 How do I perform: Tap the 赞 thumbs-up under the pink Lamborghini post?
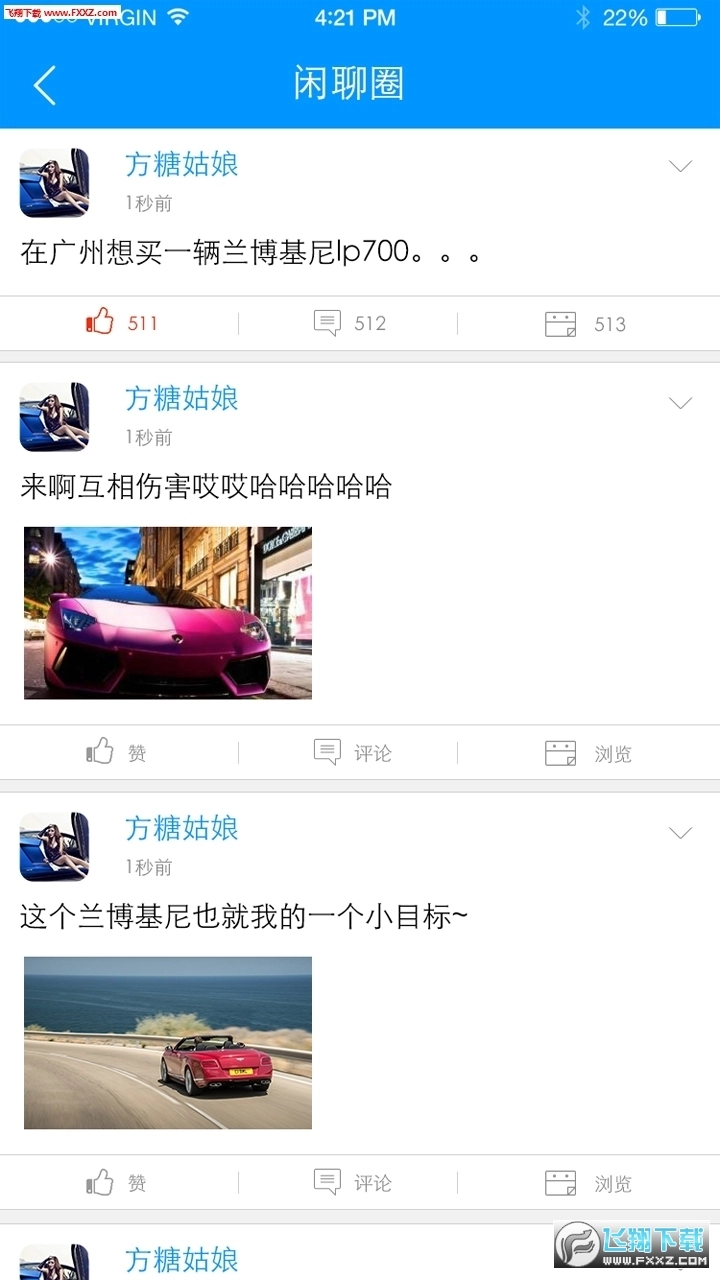click(x=102, y=752)
